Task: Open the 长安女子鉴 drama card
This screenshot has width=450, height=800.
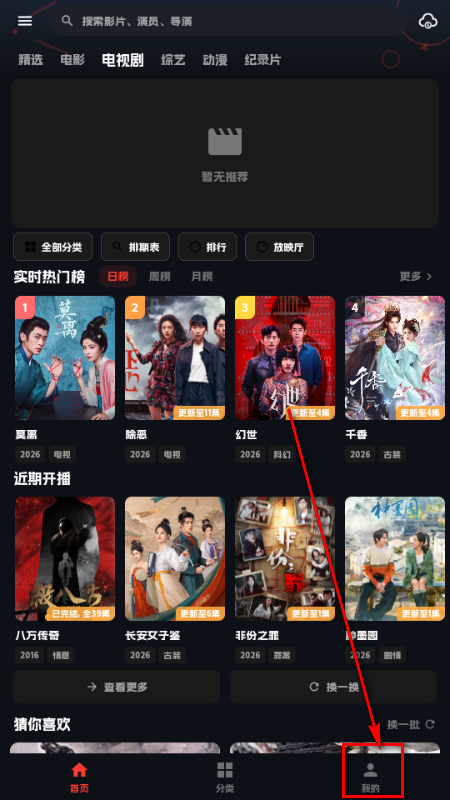Action: (x=175, y=580)
